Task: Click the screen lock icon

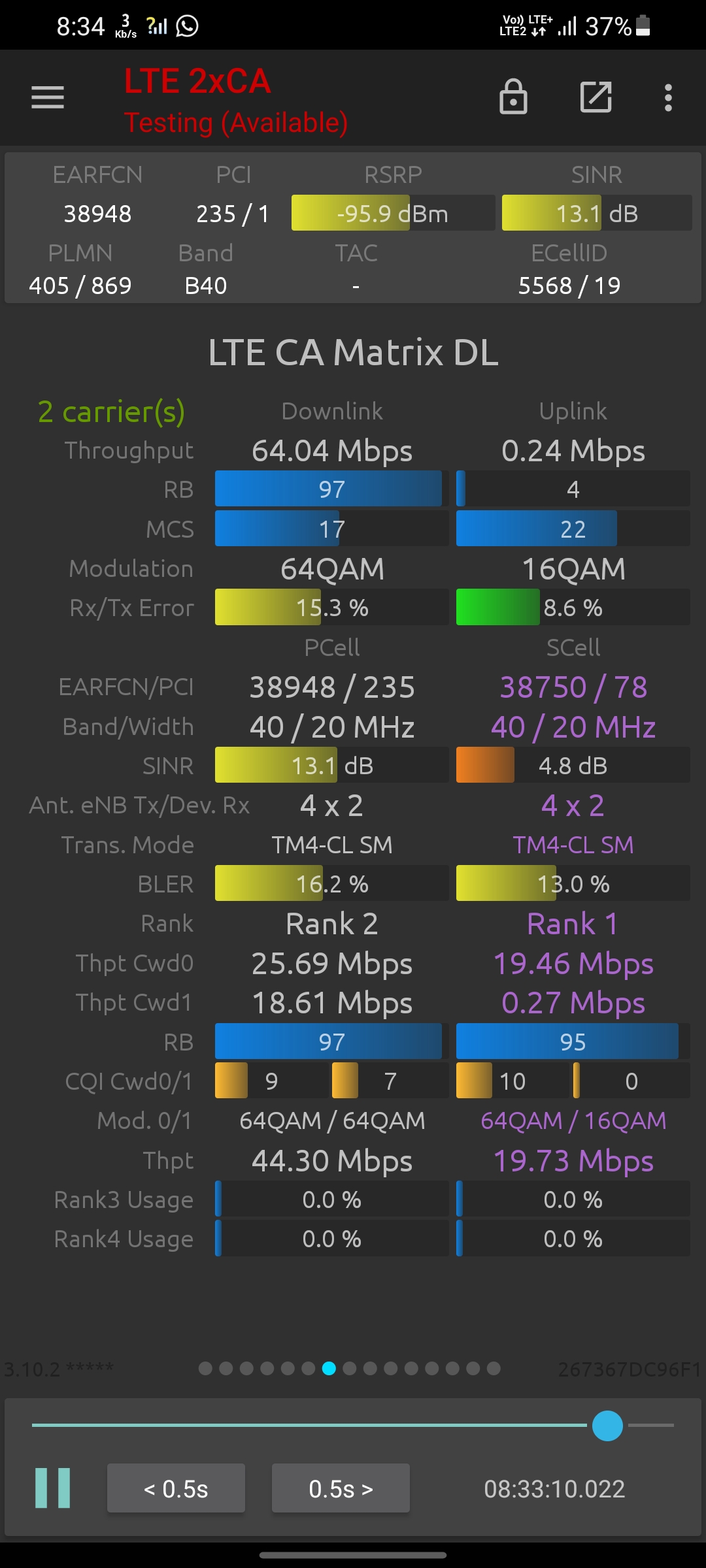Action: (x=513, y=97)
